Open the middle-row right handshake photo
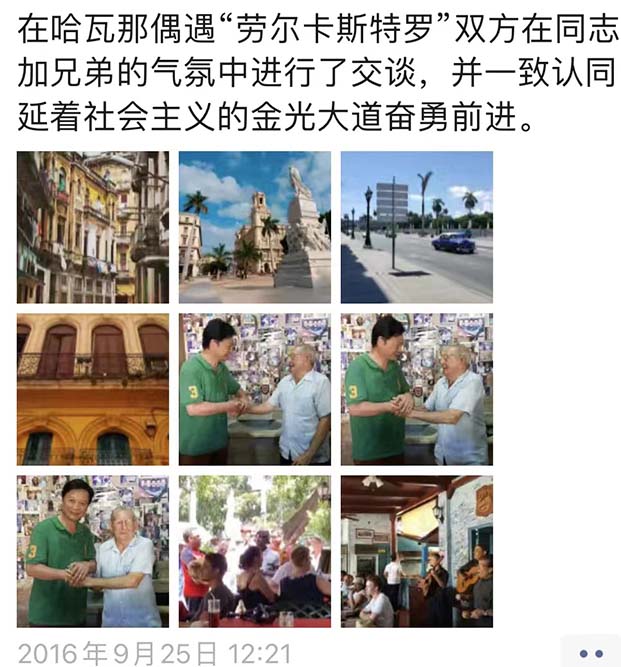Viewport: 621px width, 667px height. pos(416,389)
